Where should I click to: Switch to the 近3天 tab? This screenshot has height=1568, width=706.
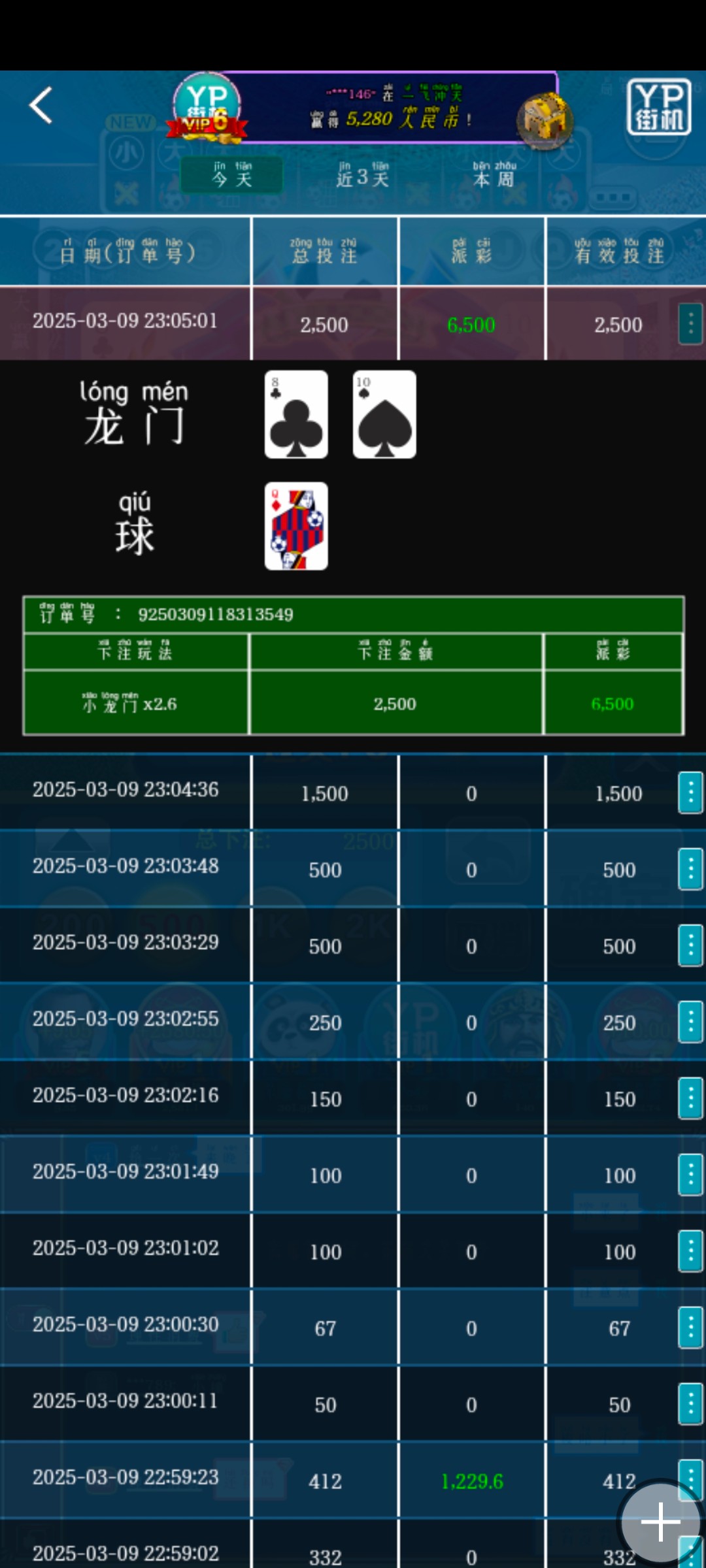(363, 175)
